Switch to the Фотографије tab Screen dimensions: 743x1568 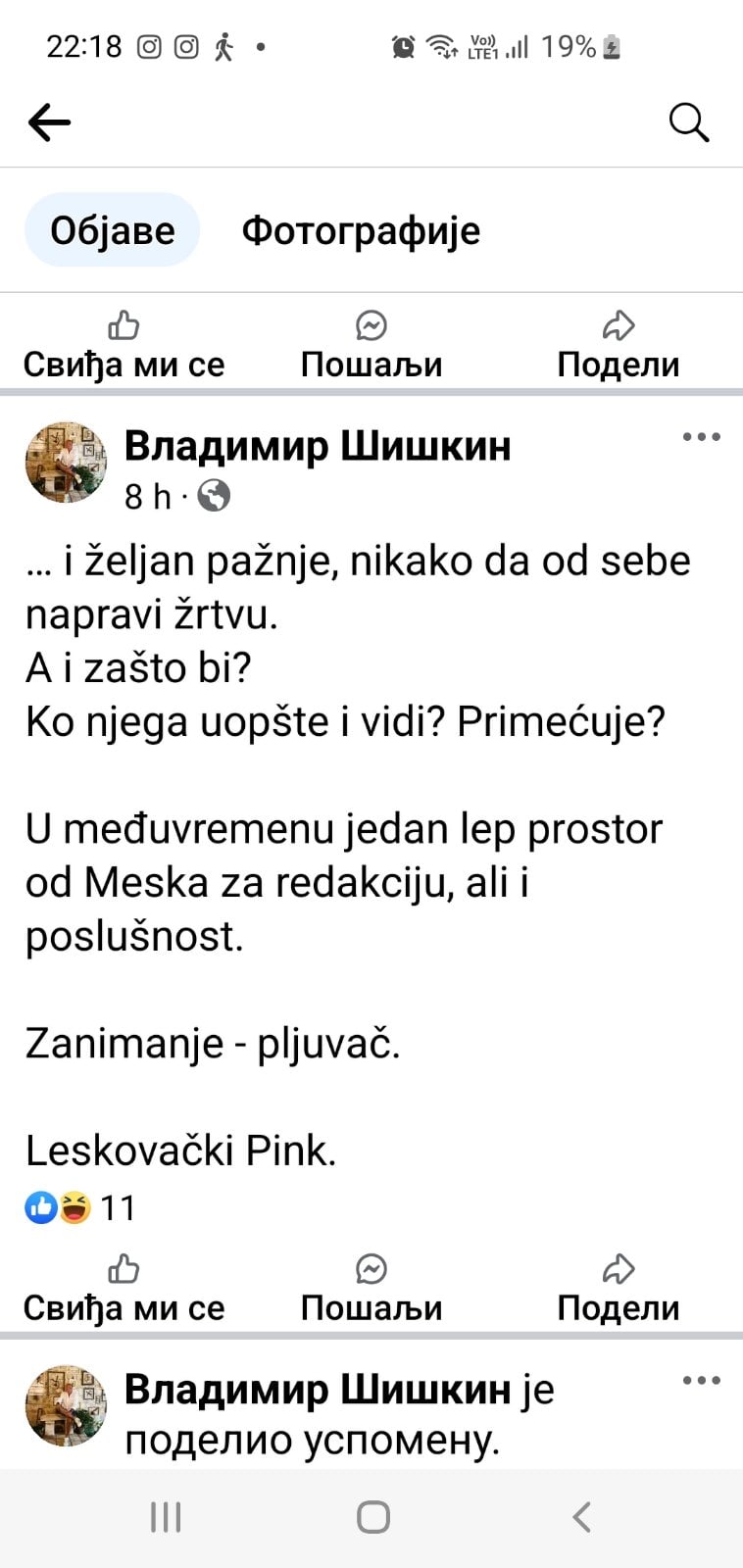click(361, 230)
